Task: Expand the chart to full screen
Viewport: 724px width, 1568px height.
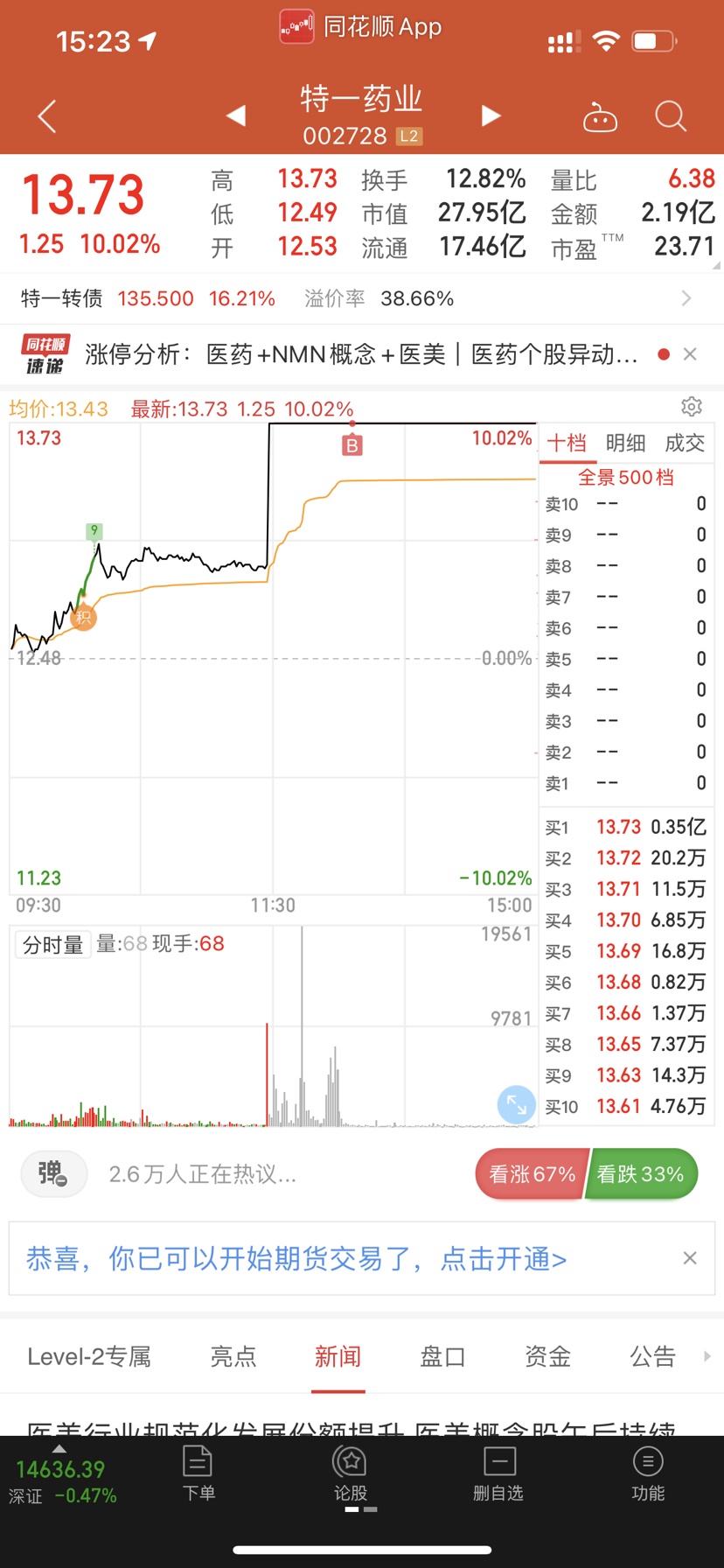Action: 516,1105
